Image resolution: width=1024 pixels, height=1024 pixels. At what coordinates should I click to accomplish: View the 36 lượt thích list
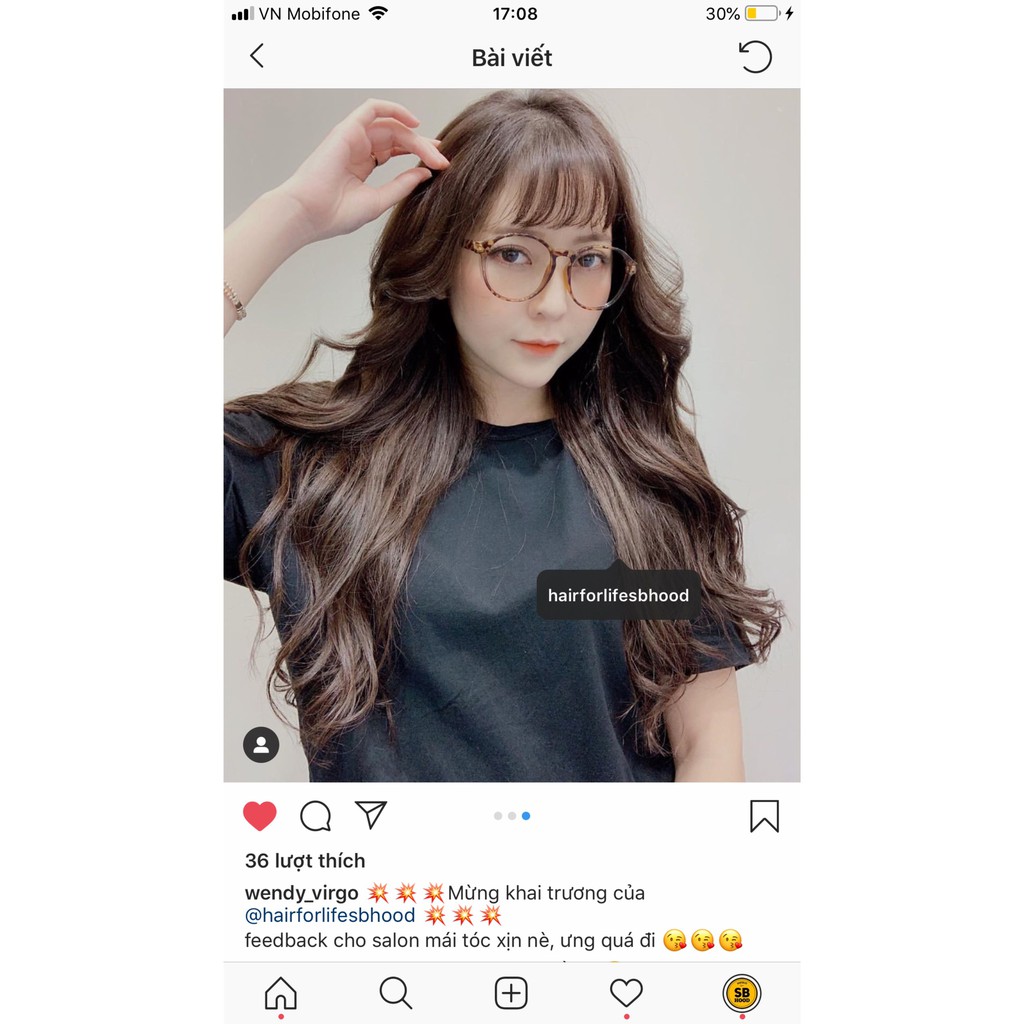pos(305,860)
